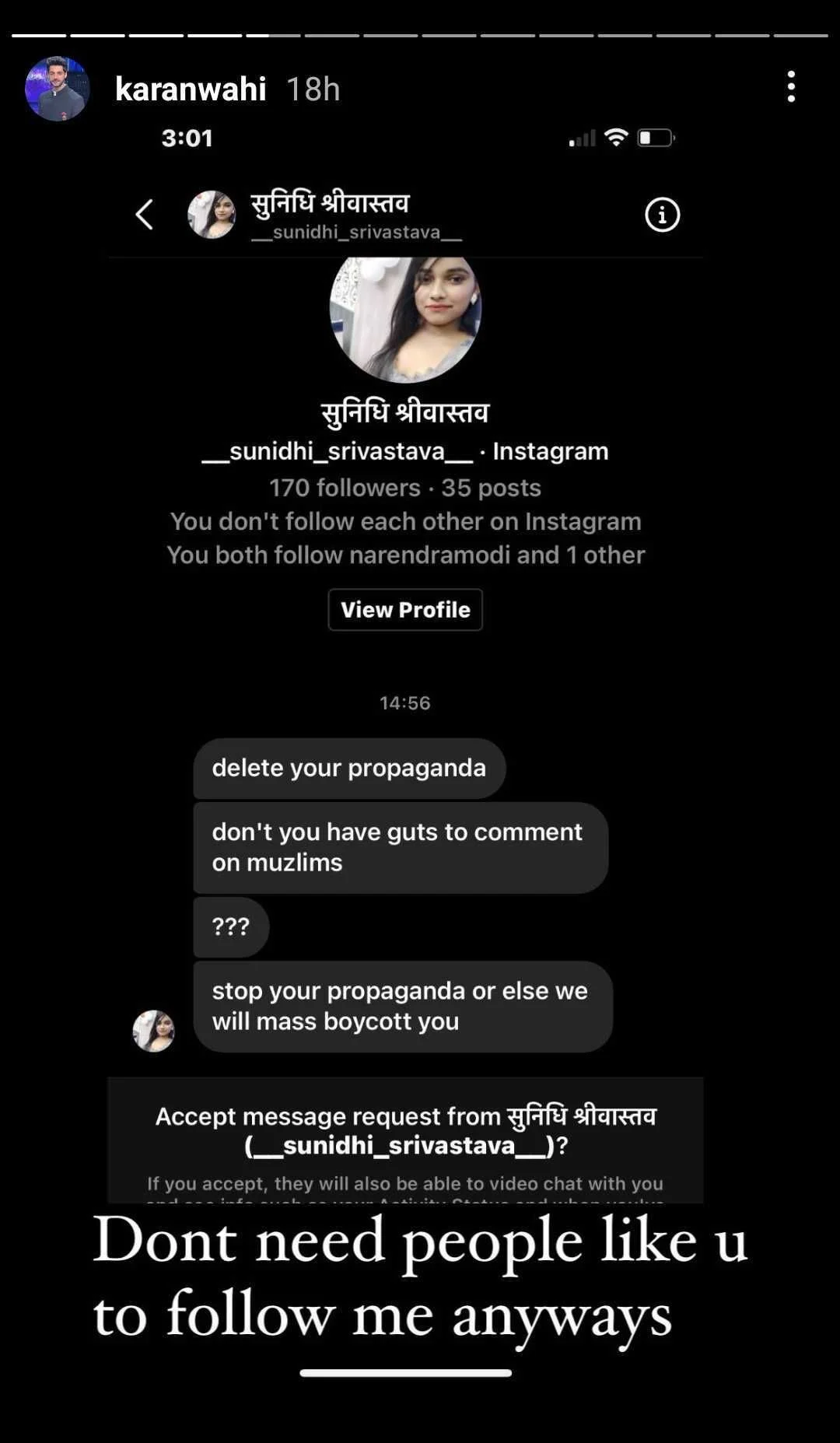This screenshot has height=1443, width=840.
Task: Tap the karanwahi username
Action: (x=191, y=89)
